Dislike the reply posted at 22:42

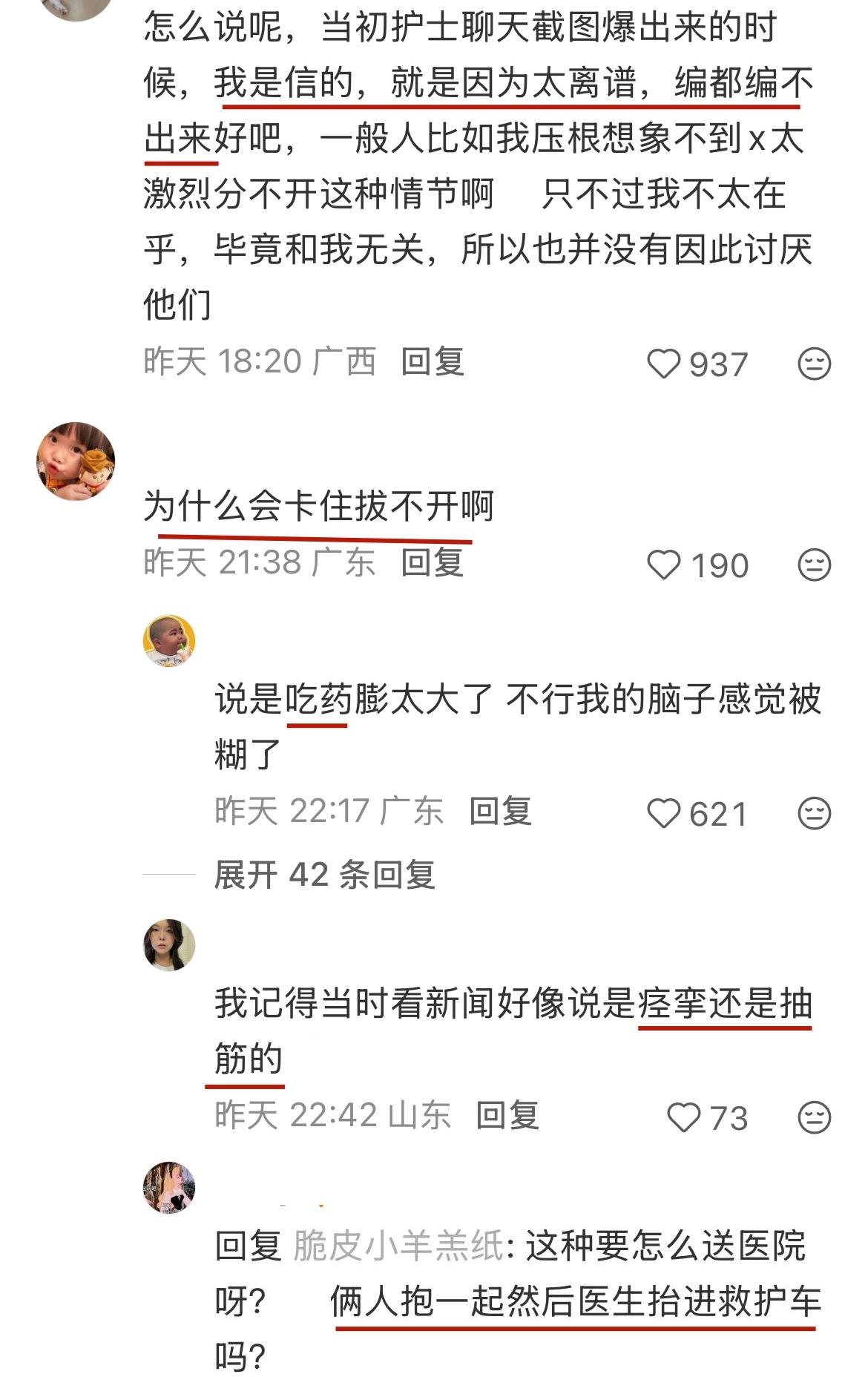(x=814, y=1117)
